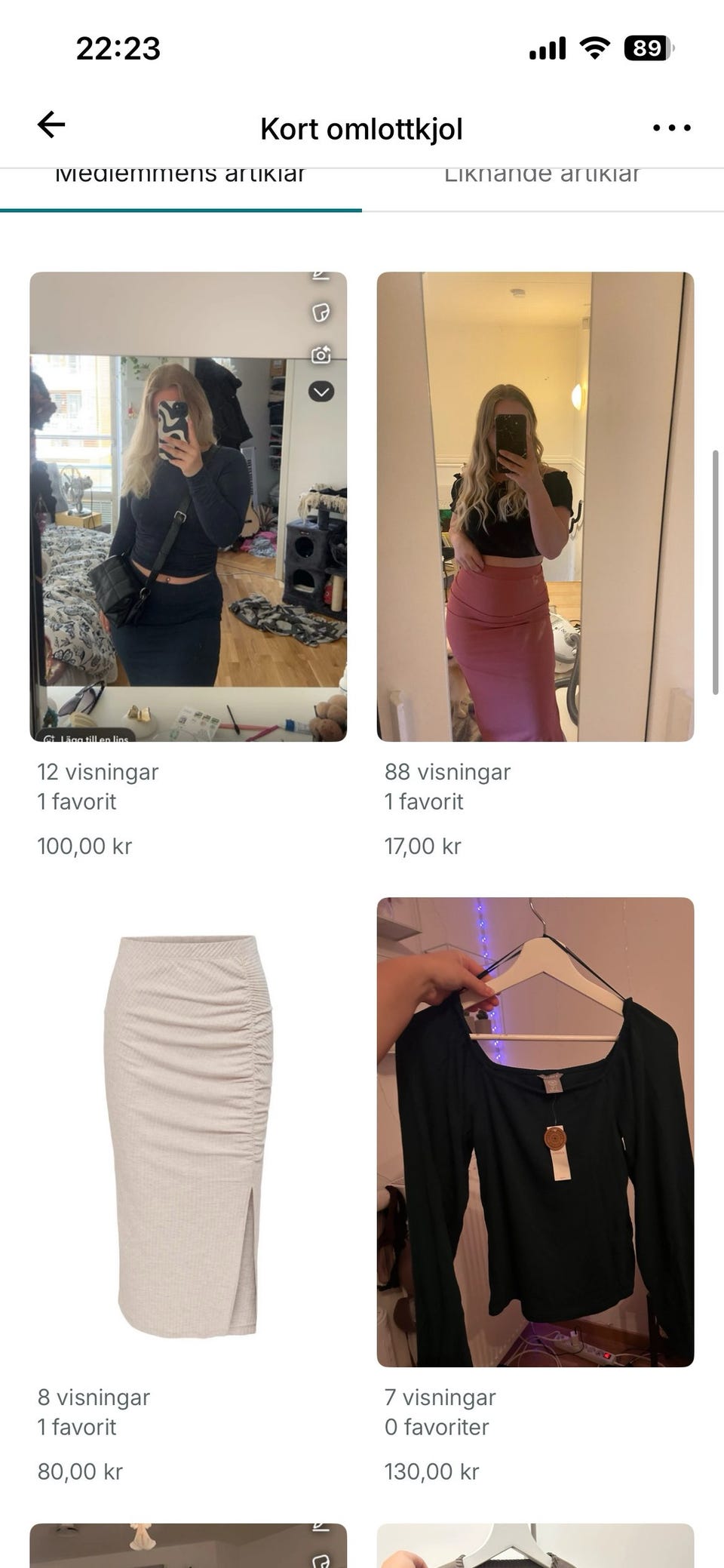724x1568 pixels.
Task: Tap the sticker icon on bottom-left partial thumbnail
Action: coord(320,1562)
